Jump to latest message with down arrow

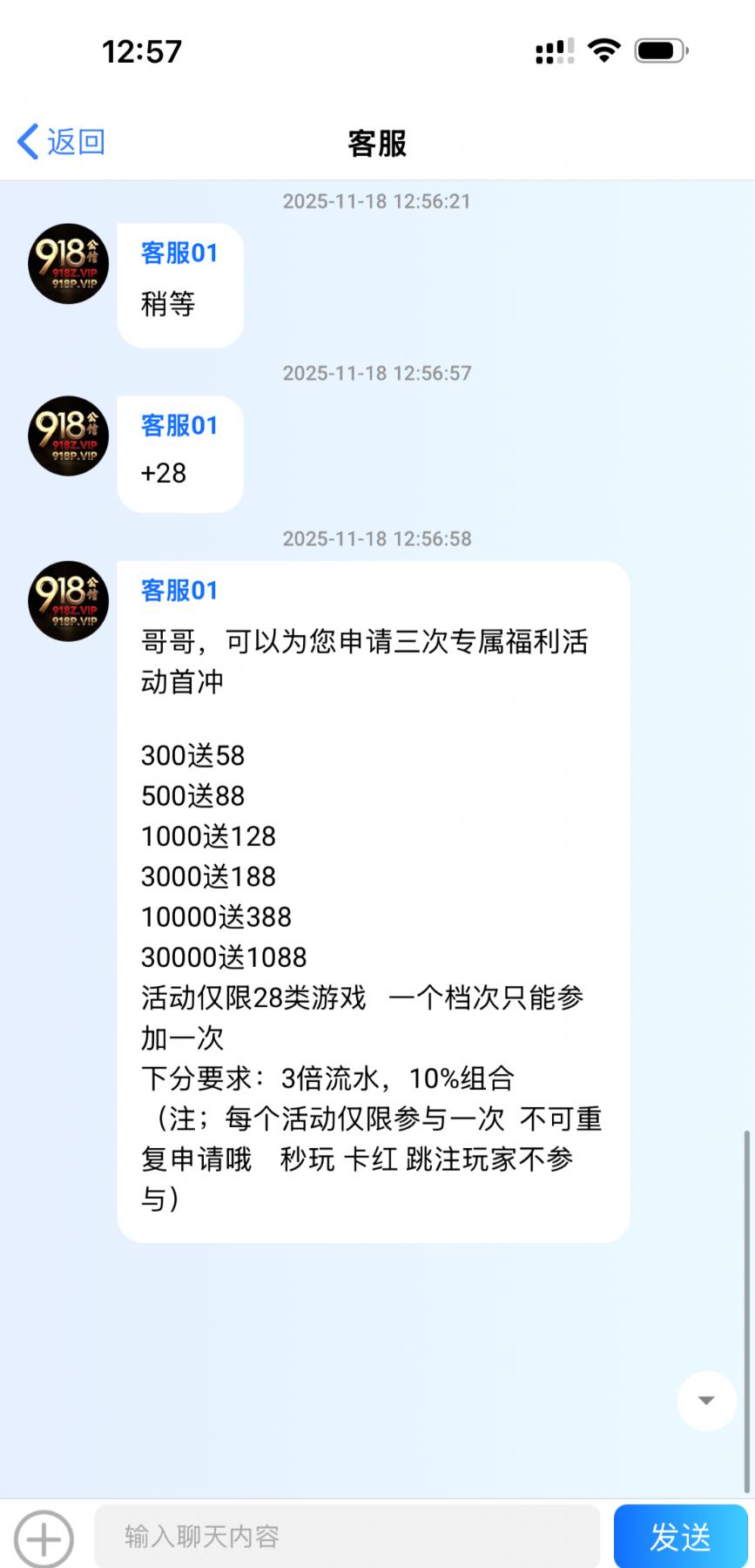coord(706,1401)
